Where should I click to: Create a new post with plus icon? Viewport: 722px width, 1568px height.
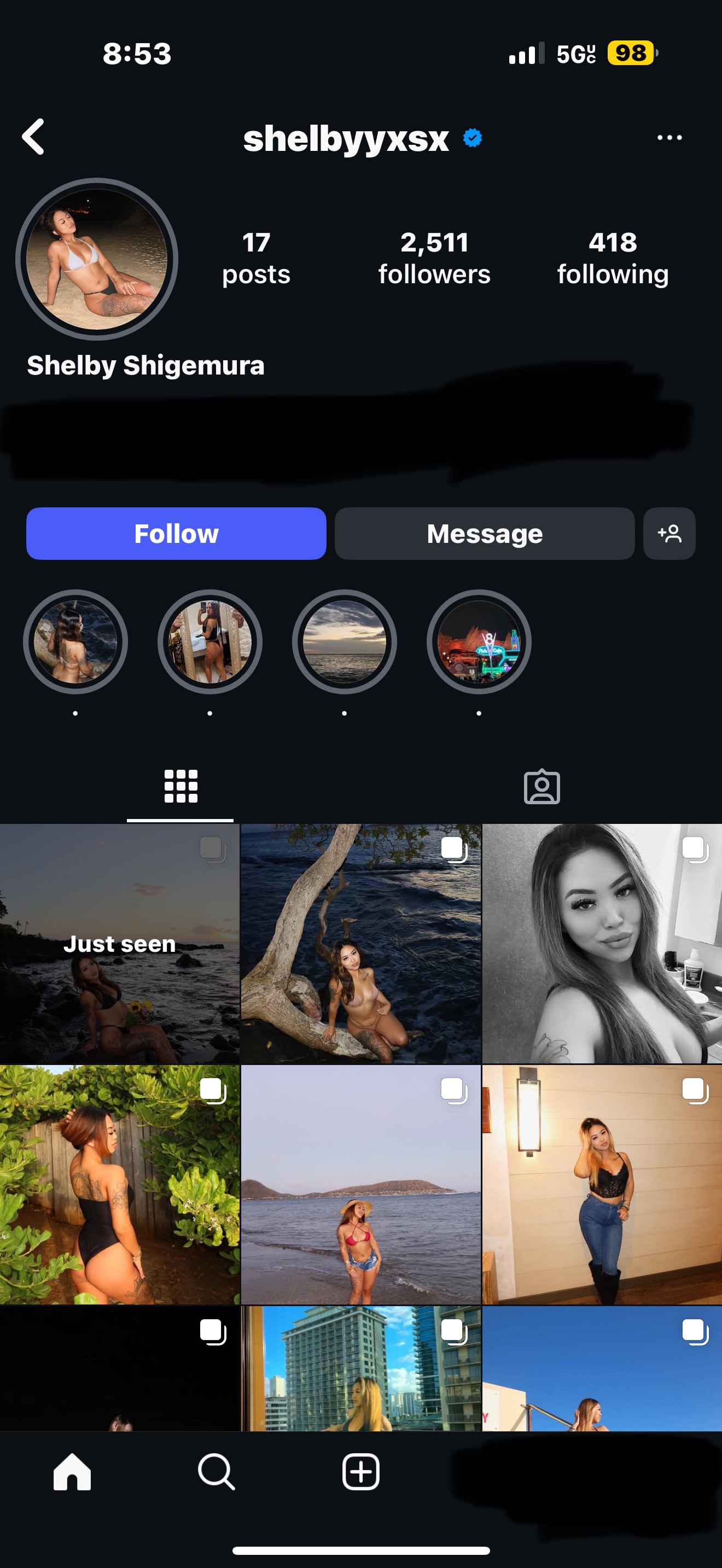[x=361, y=1472]
